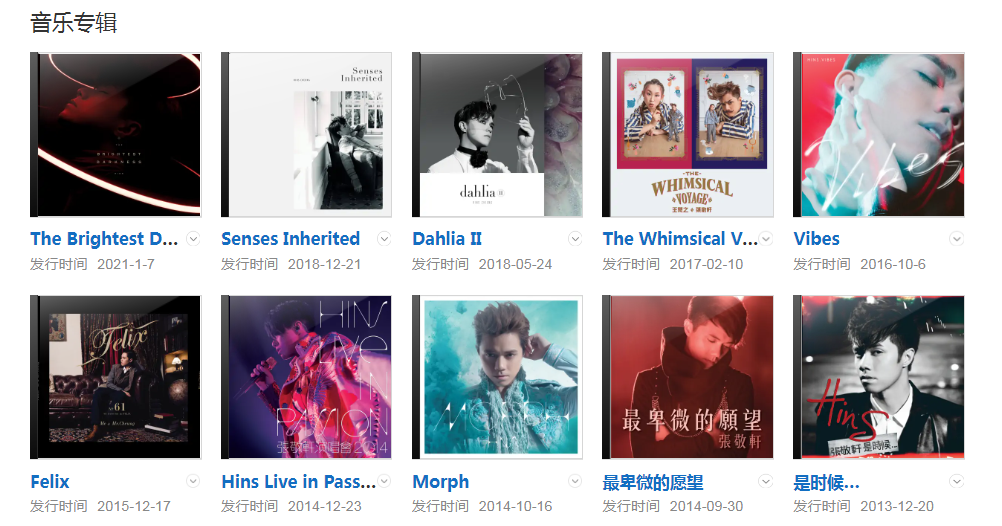Expand the arrow next to Senses Inherited

click(x=384, y=239)
